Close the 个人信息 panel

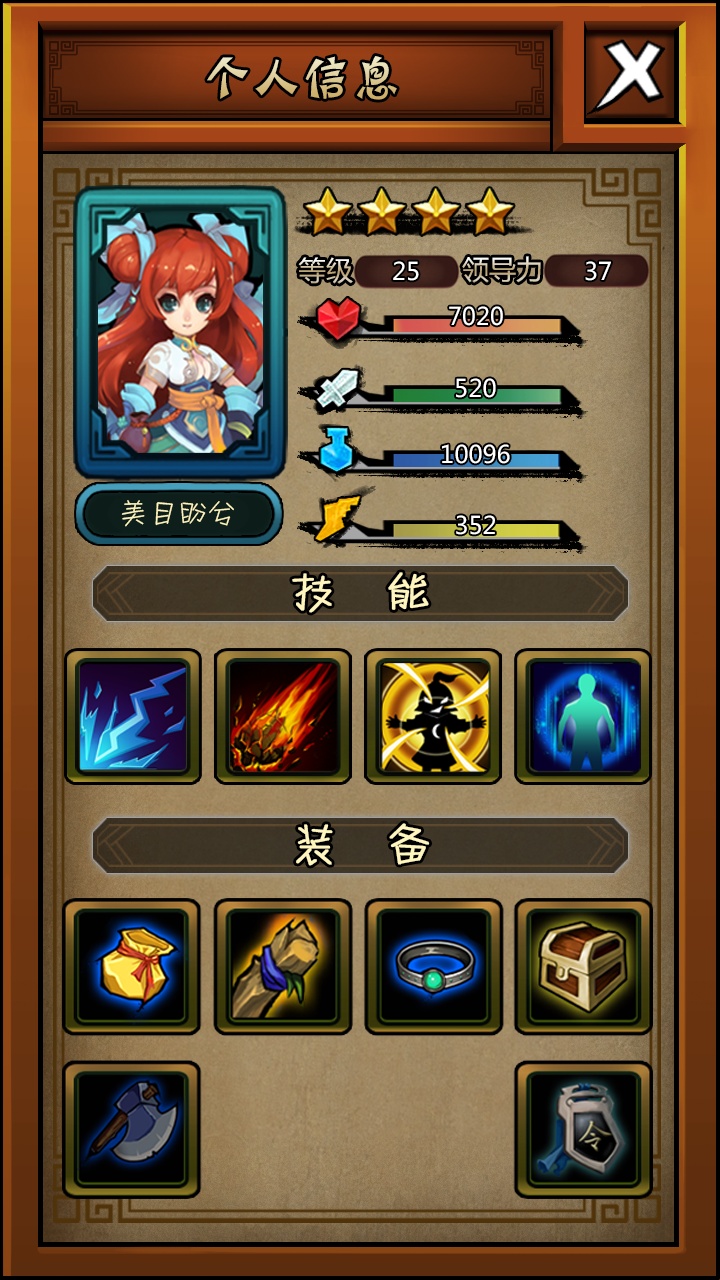(632, 75)
